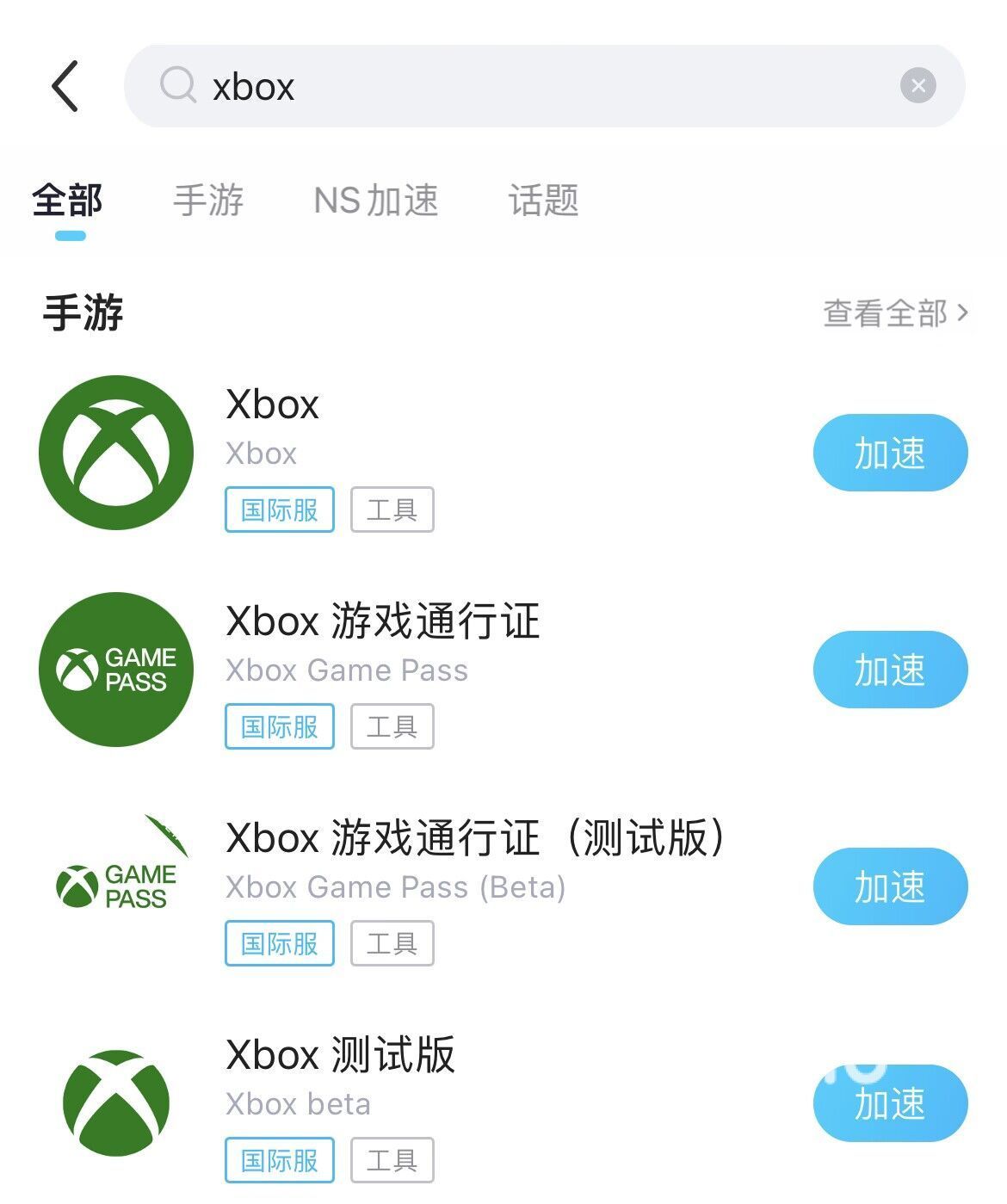Switch to the 全部 tab
The width and height of the screenshot is (1007, 1204).
click(x=68, y=201)
